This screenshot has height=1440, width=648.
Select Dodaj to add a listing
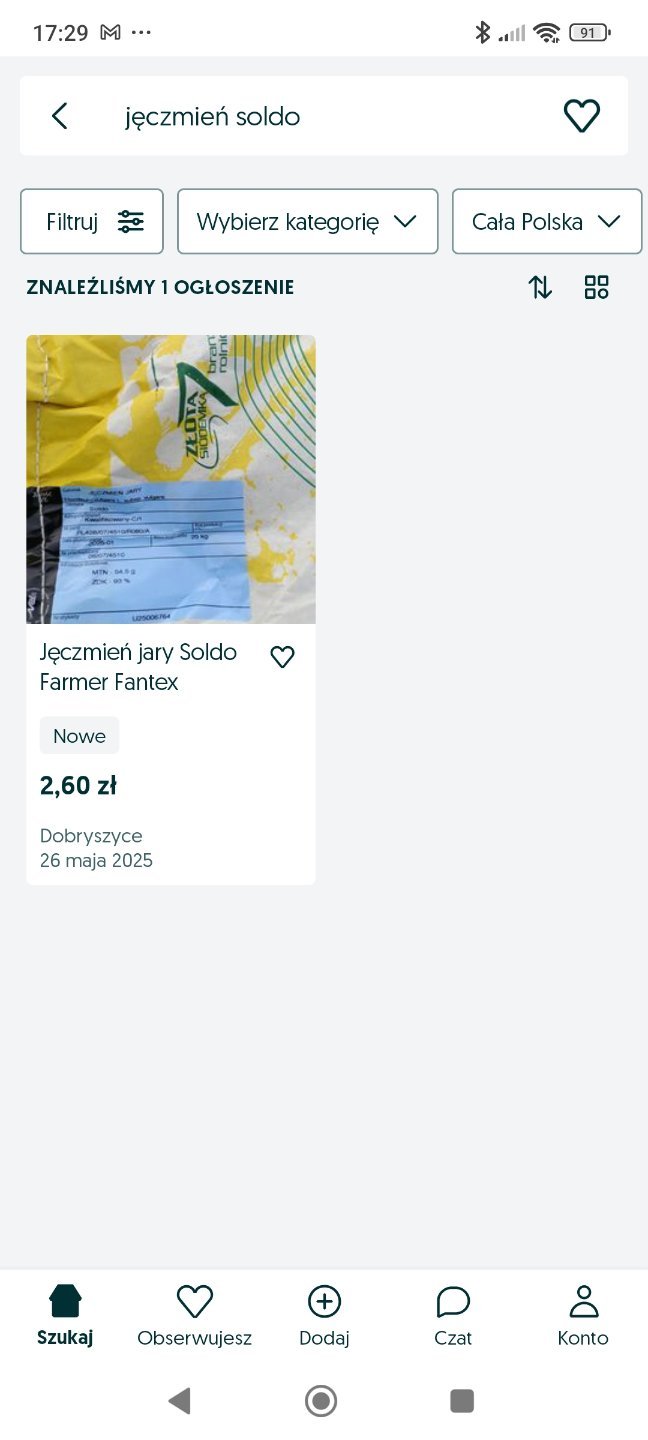[x=324, y=1316]
